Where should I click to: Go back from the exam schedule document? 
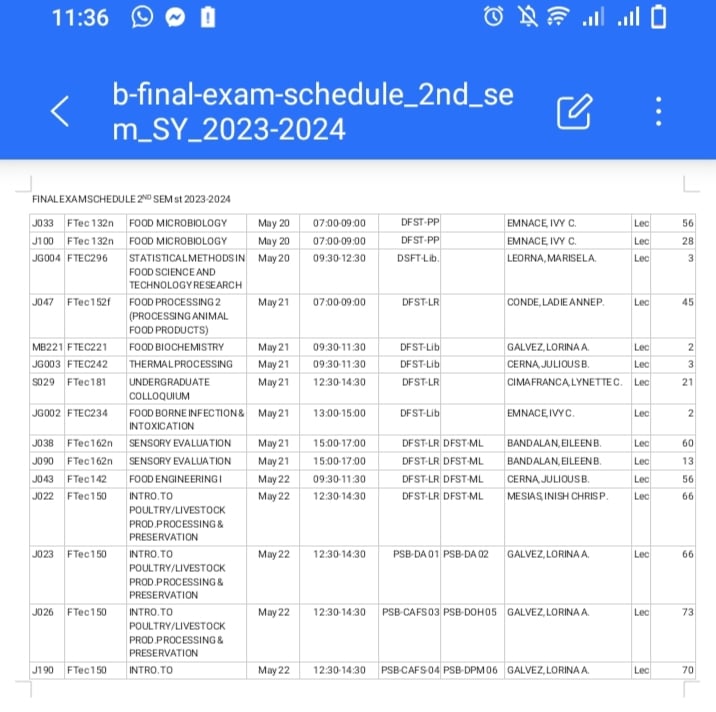60,112
